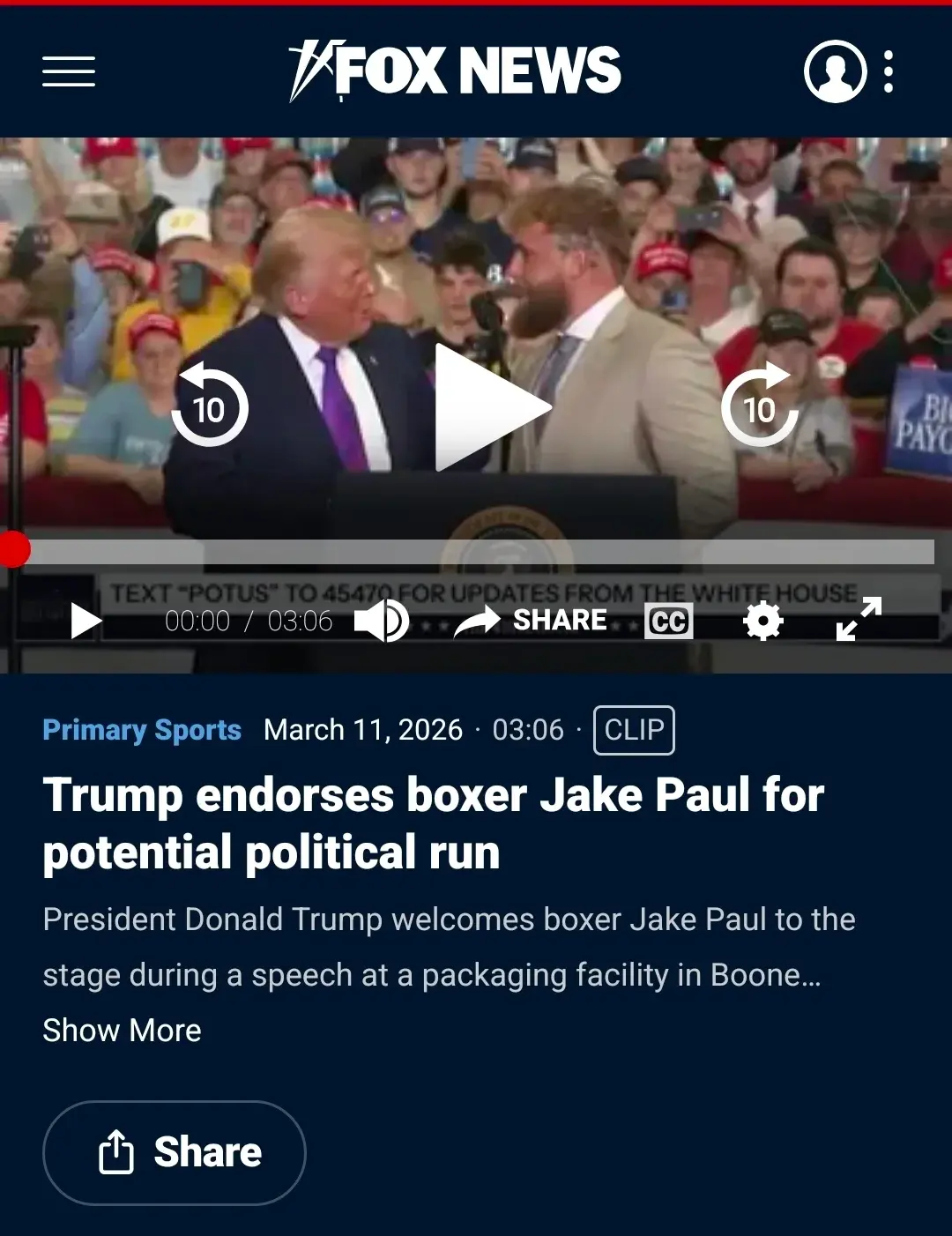
Task: Open the three-dot overflow menu
Action: click(x=889, y=71)
